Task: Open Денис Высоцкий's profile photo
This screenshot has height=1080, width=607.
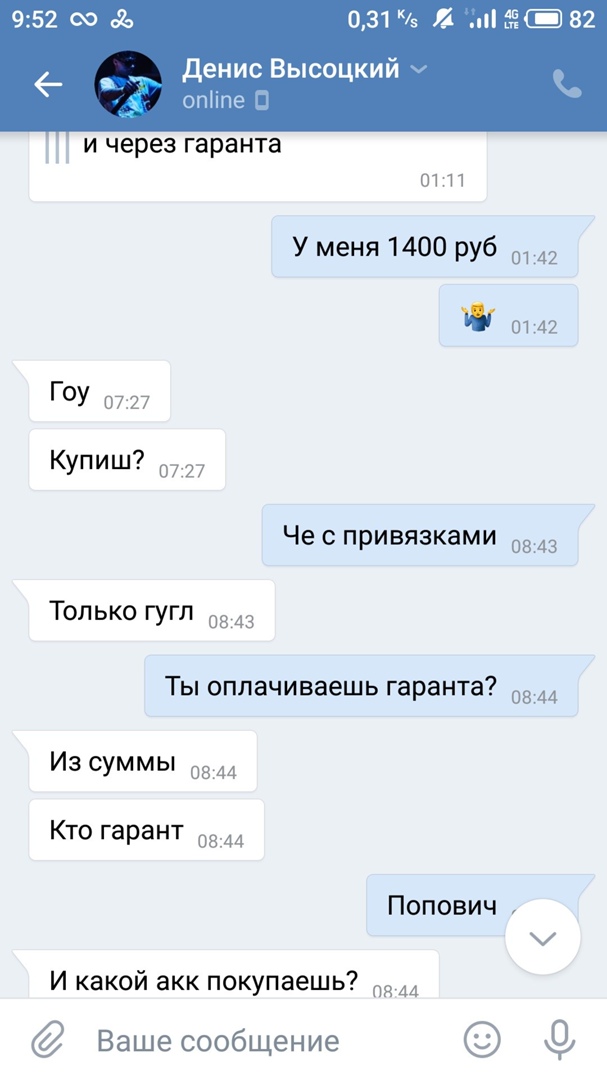Action: pos(128,85)
